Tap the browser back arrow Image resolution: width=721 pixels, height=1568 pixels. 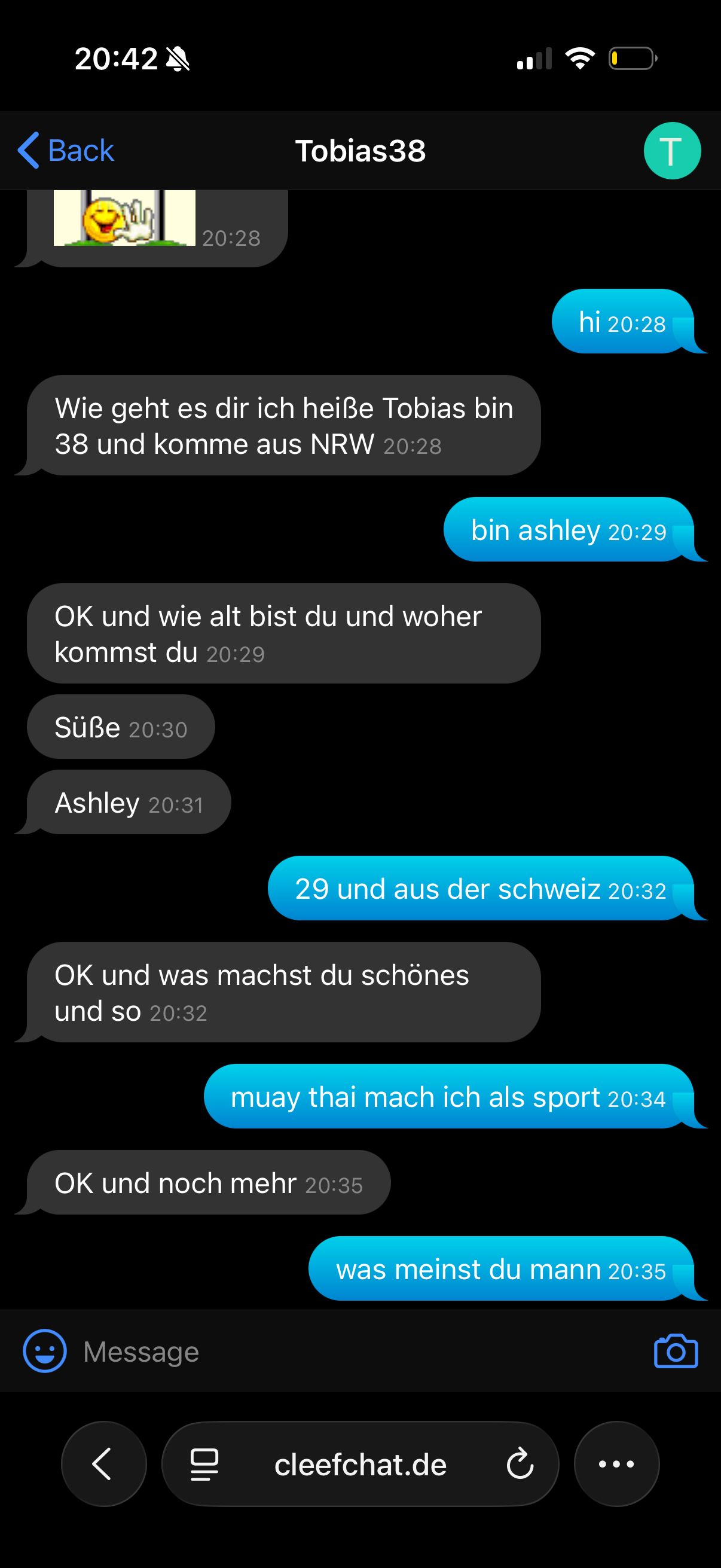click(103, 1464)
